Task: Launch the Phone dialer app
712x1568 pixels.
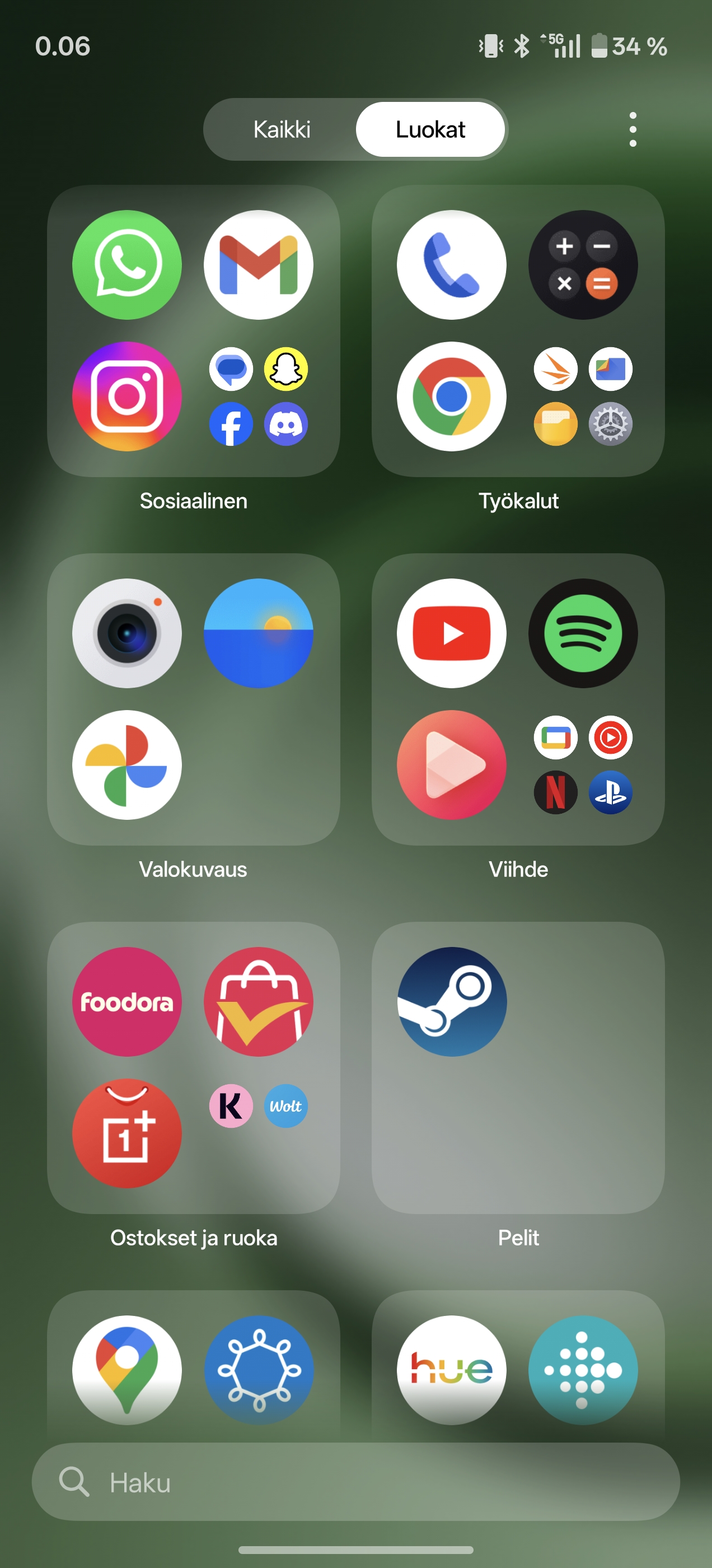Action: point(451,265)
